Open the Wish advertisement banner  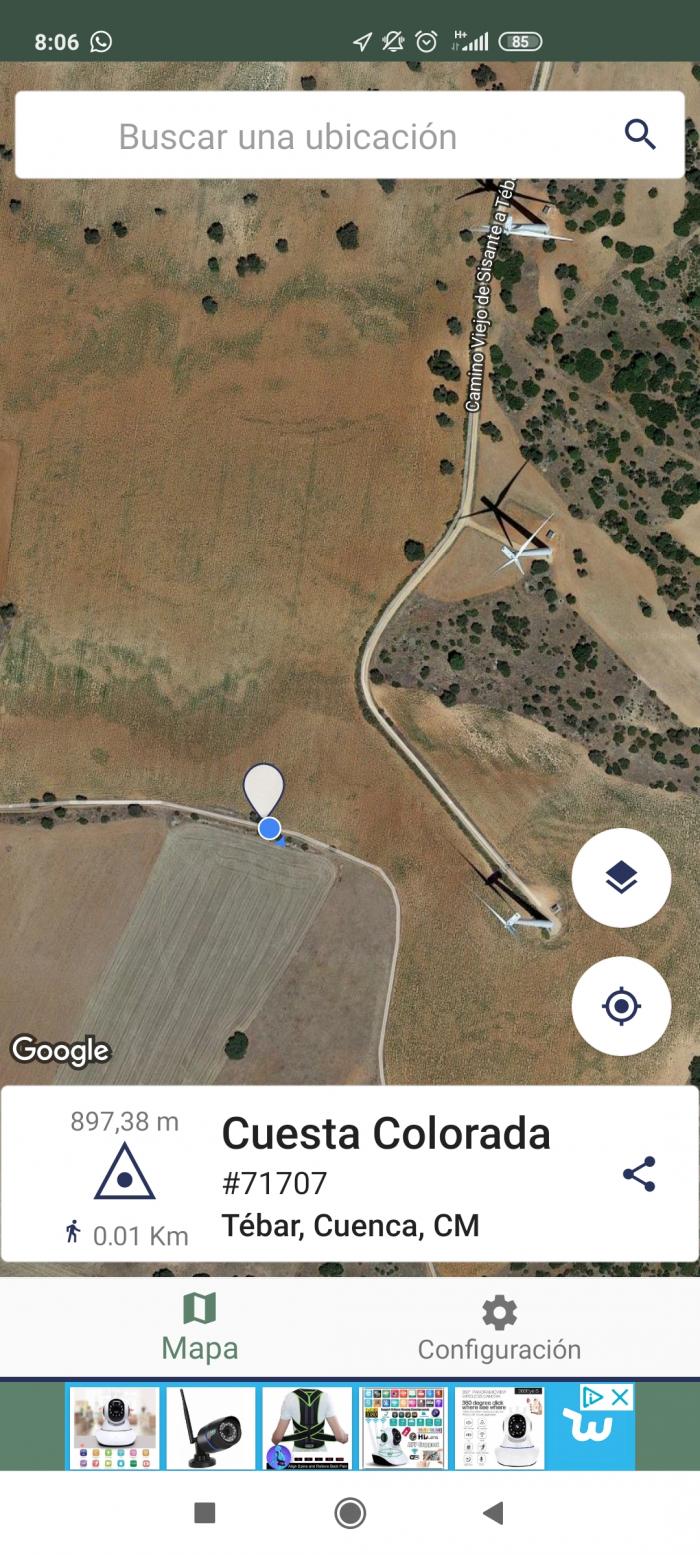tap(350, 1427)
